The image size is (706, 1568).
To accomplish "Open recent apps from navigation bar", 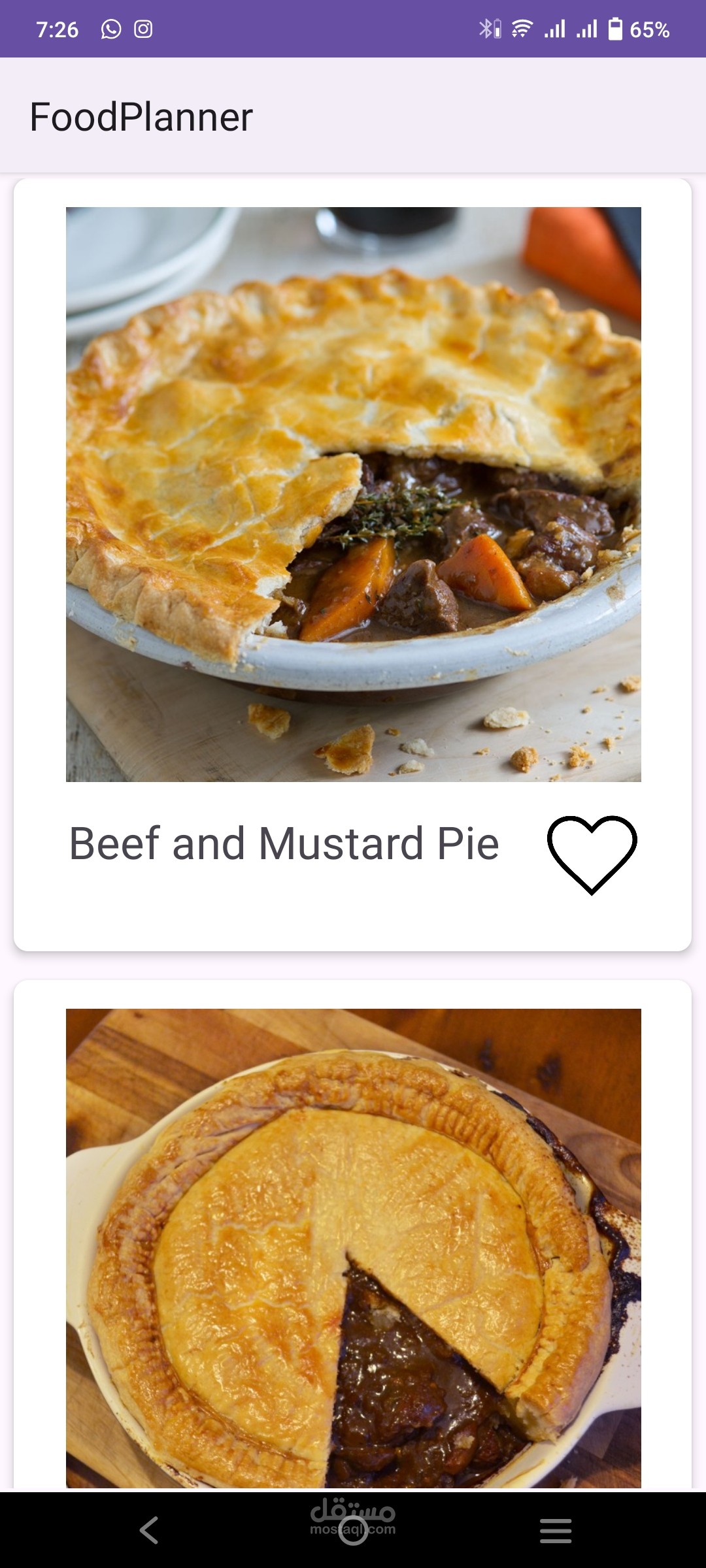I will pos(556,1530).
